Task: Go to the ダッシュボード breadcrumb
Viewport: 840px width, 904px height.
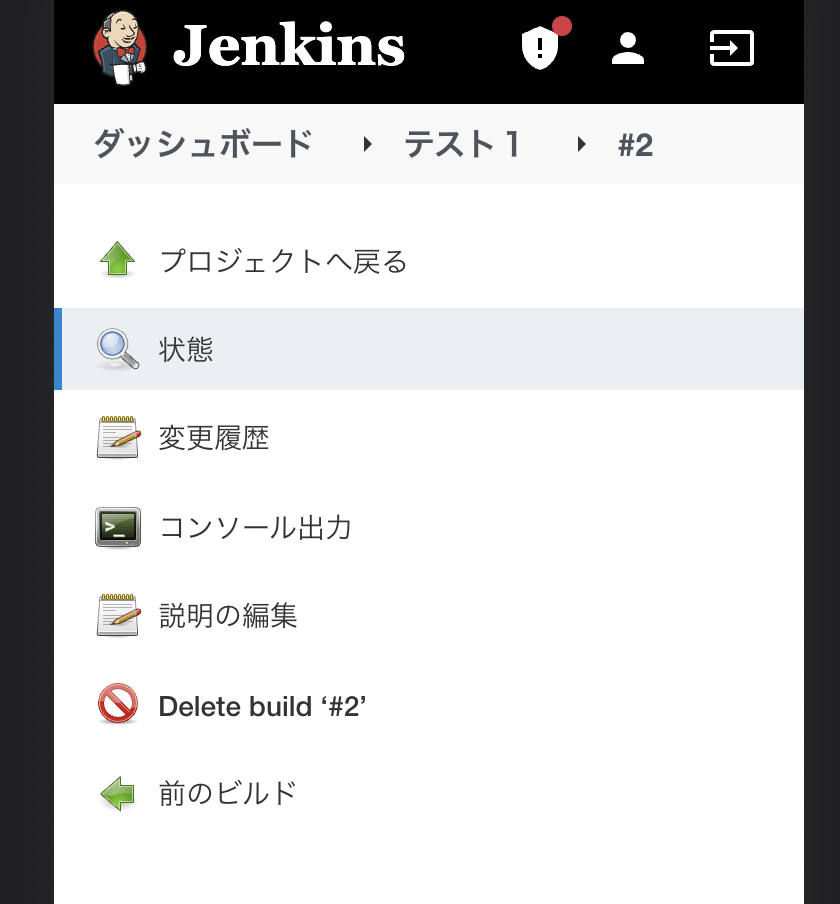Action: tap(203, 145)
